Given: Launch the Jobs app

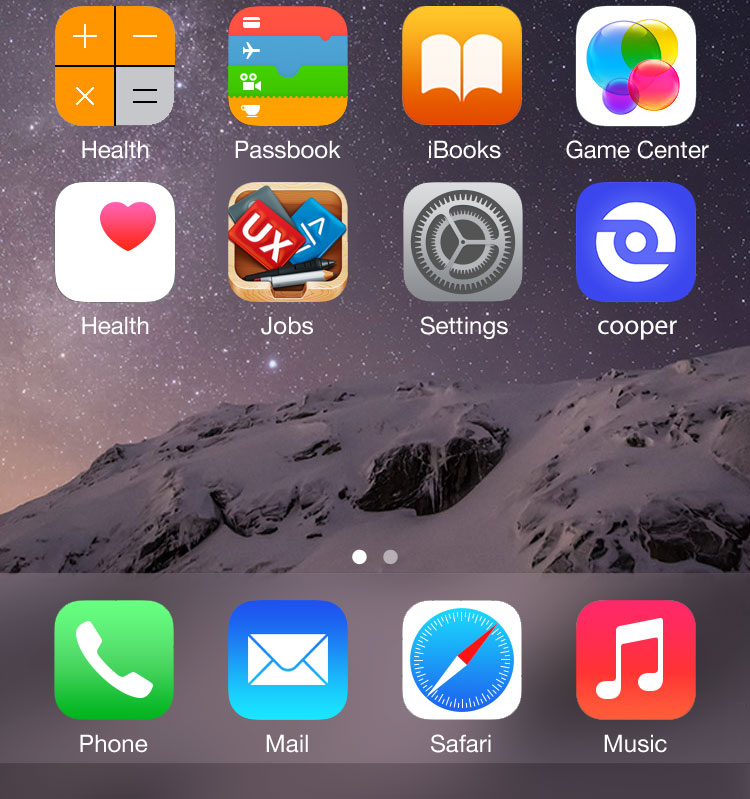Looking at the screenshot, I should tap(288, 242).
